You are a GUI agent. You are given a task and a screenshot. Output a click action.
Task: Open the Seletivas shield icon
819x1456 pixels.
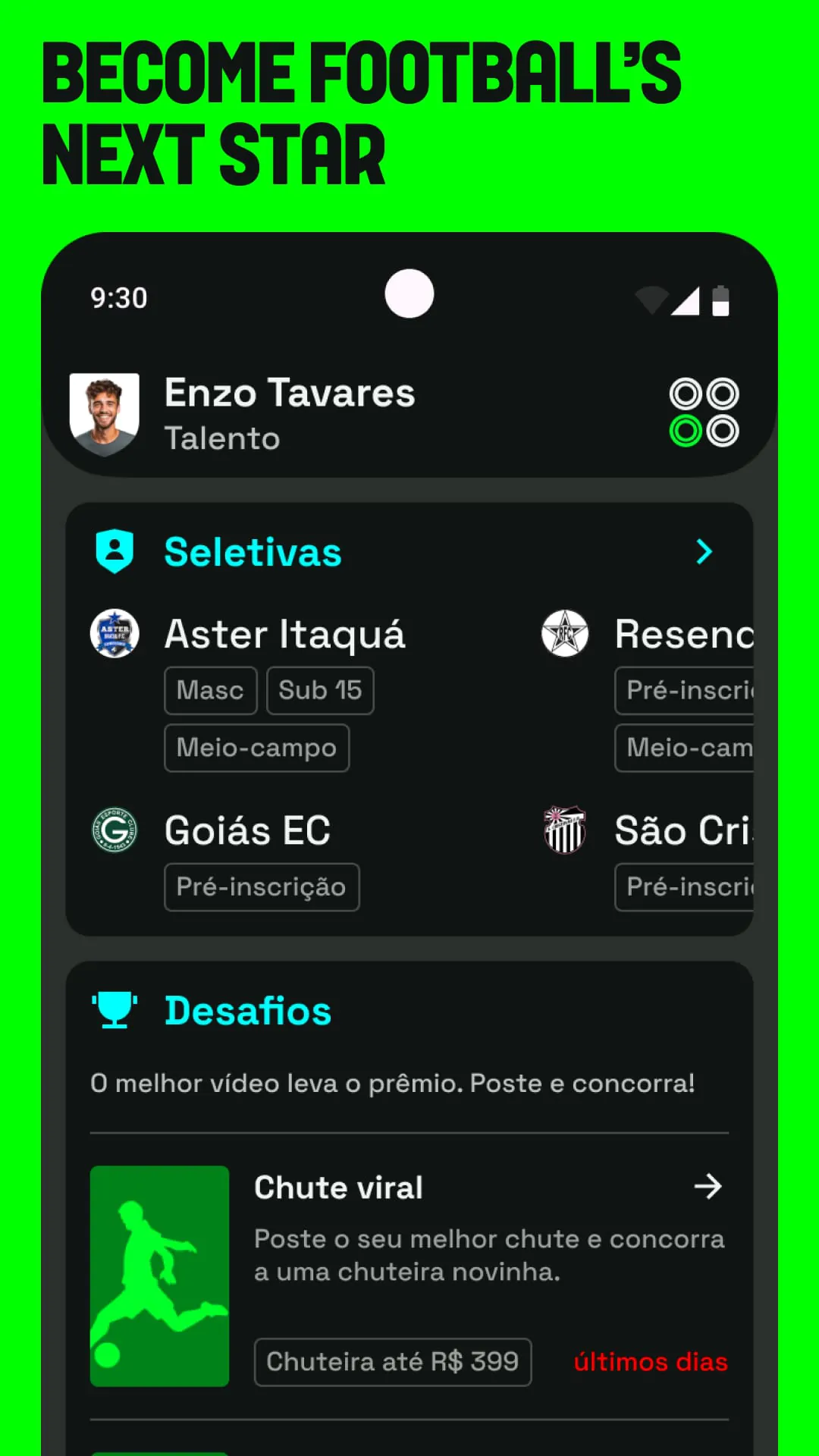click(x=115, y=551)
